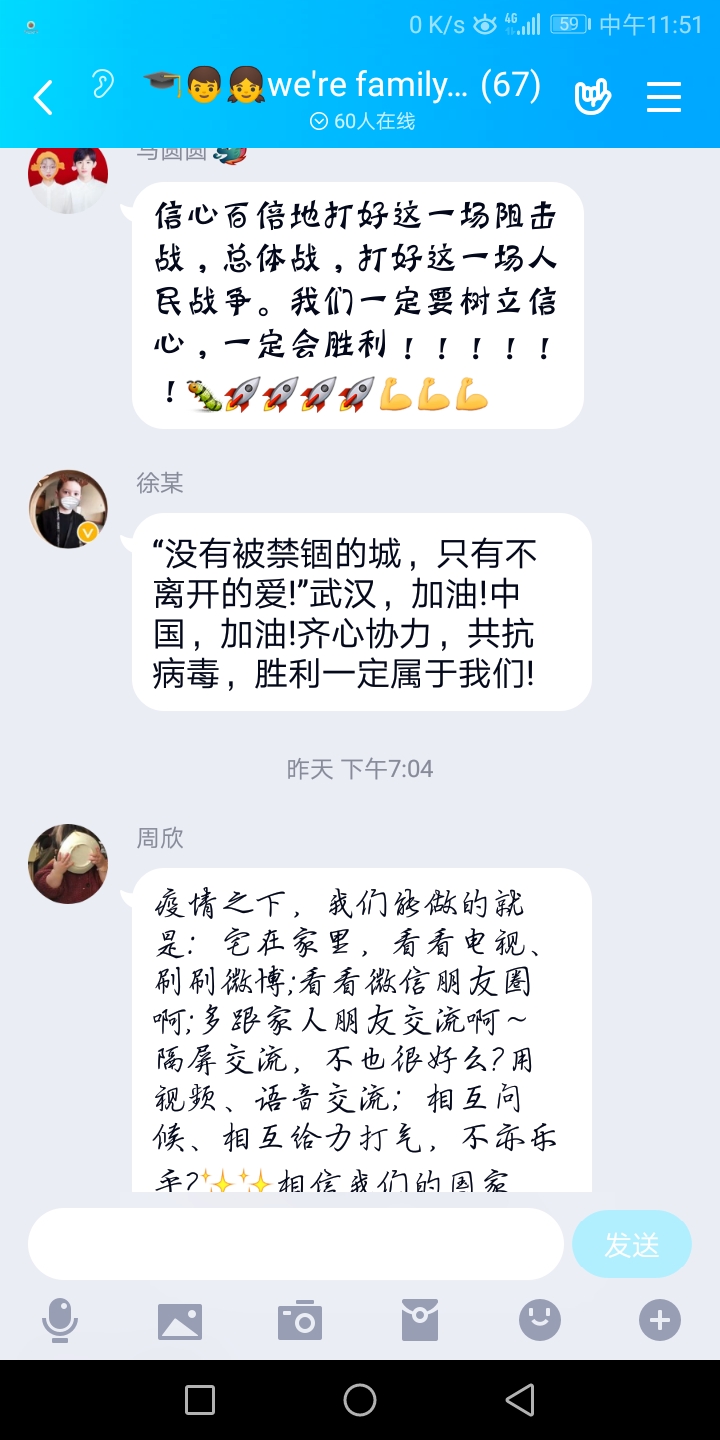Open the photo gallery picker
This screenshot has height=1440, width=720.
click(180, 1321)
